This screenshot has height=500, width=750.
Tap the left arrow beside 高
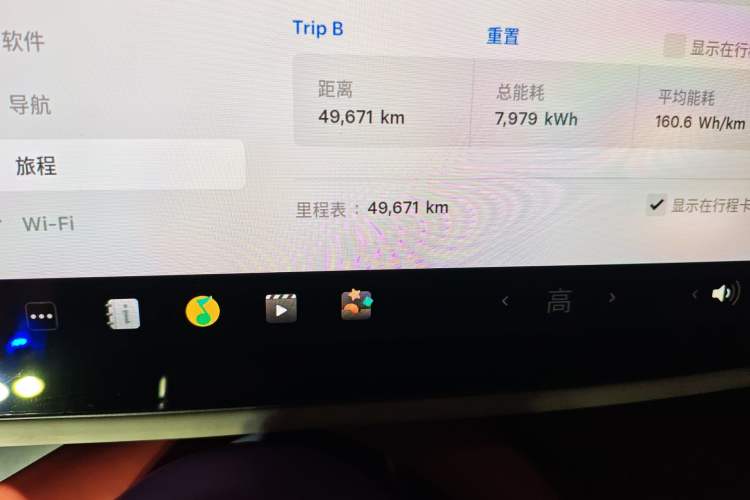tap(505, 300)
